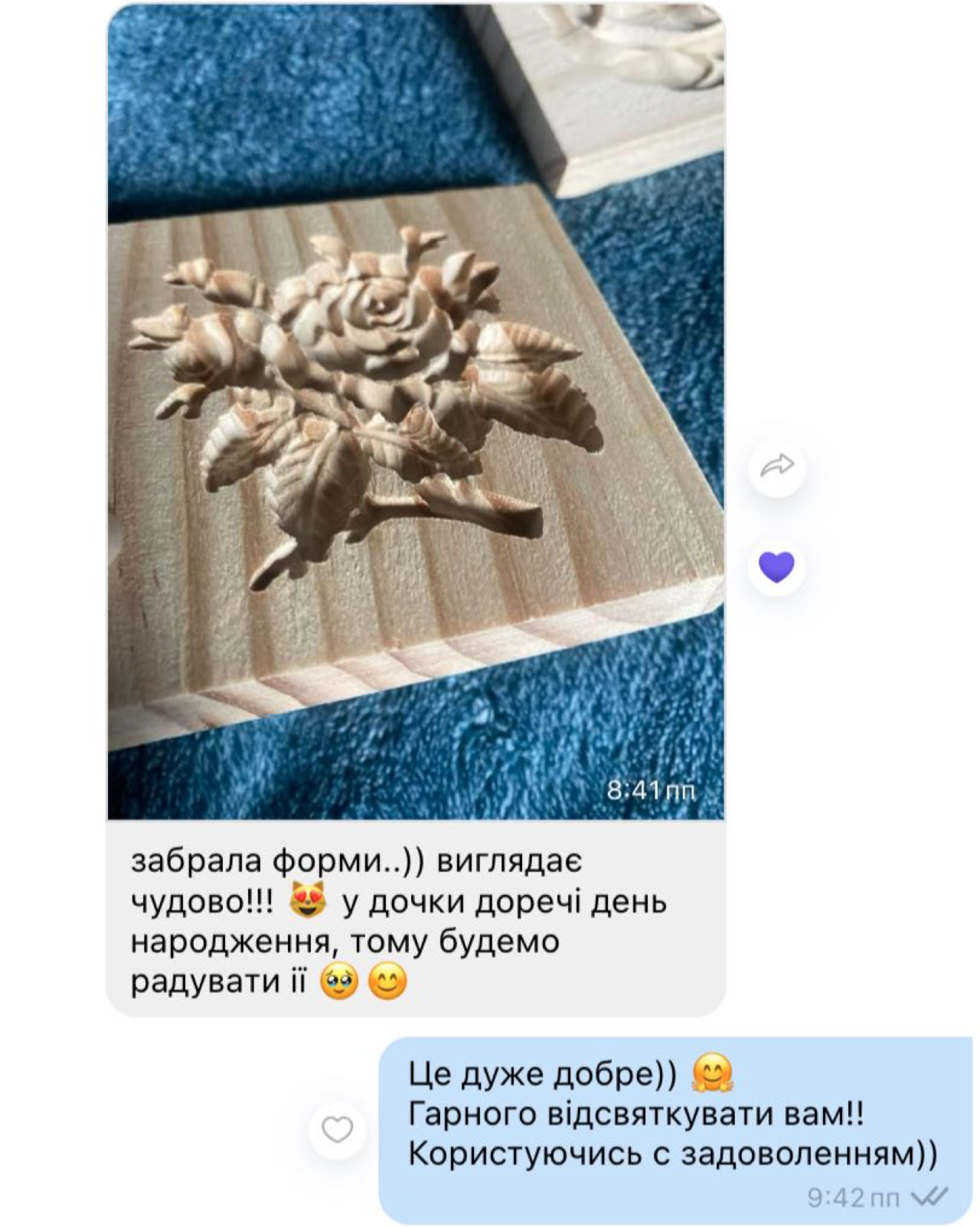
Task: Tap the purple heart on the photo message
Action: (776, 567)
